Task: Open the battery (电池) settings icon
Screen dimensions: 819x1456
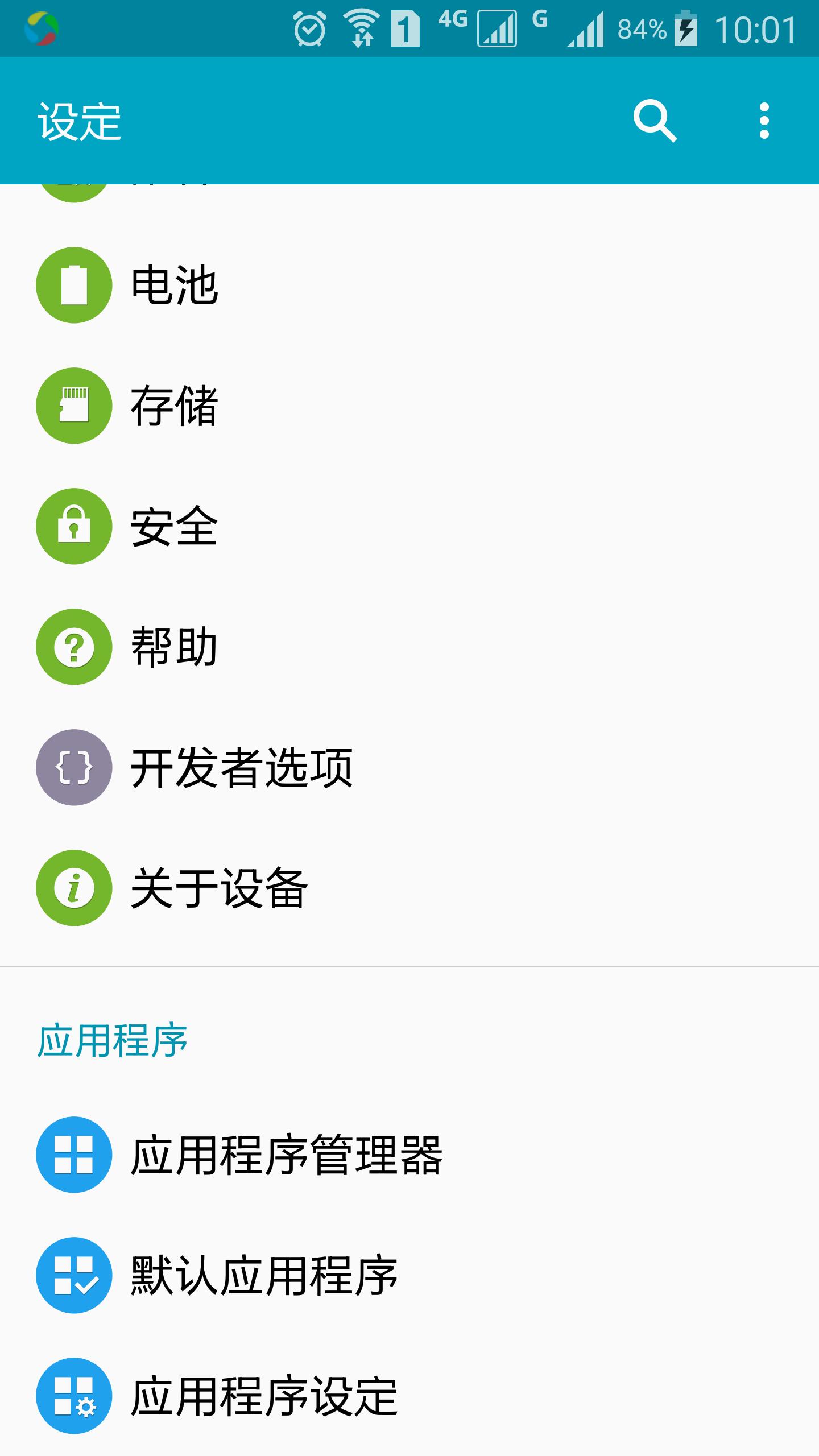Action: pyautogui.click(x=74, y=284)
